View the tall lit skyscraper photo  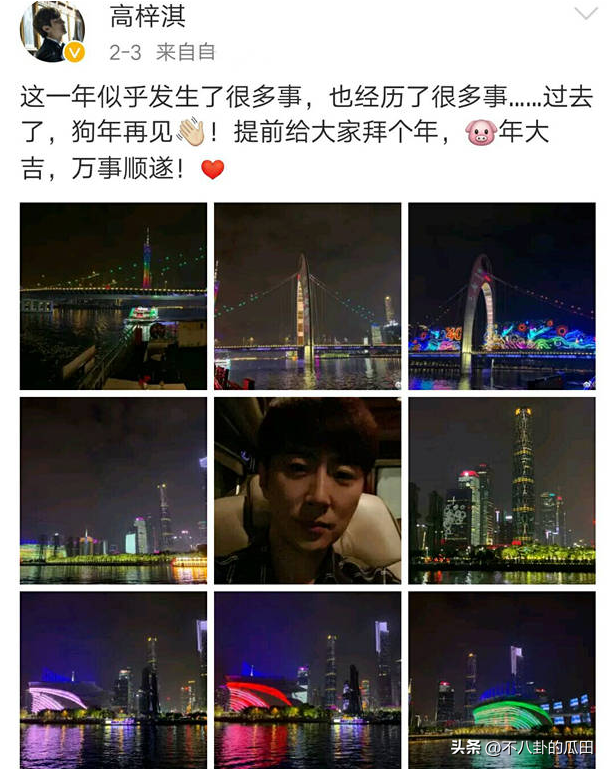tap(501, 490)
